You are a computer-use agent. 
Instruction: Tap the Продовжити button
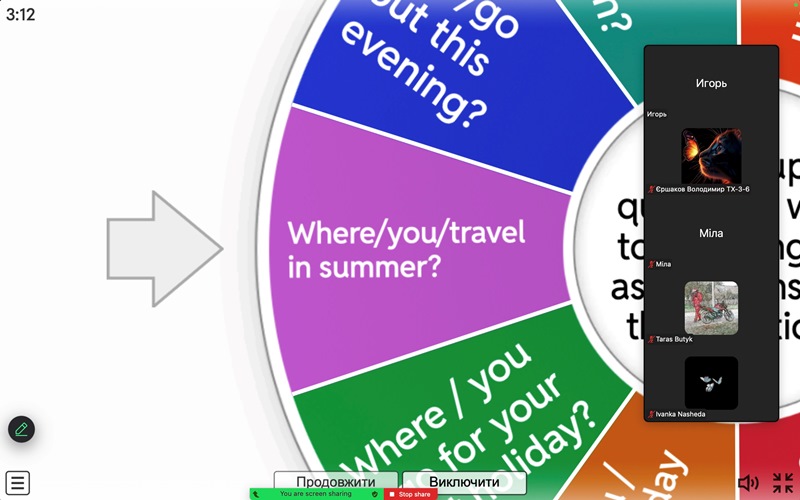click(x=336, y=481)
